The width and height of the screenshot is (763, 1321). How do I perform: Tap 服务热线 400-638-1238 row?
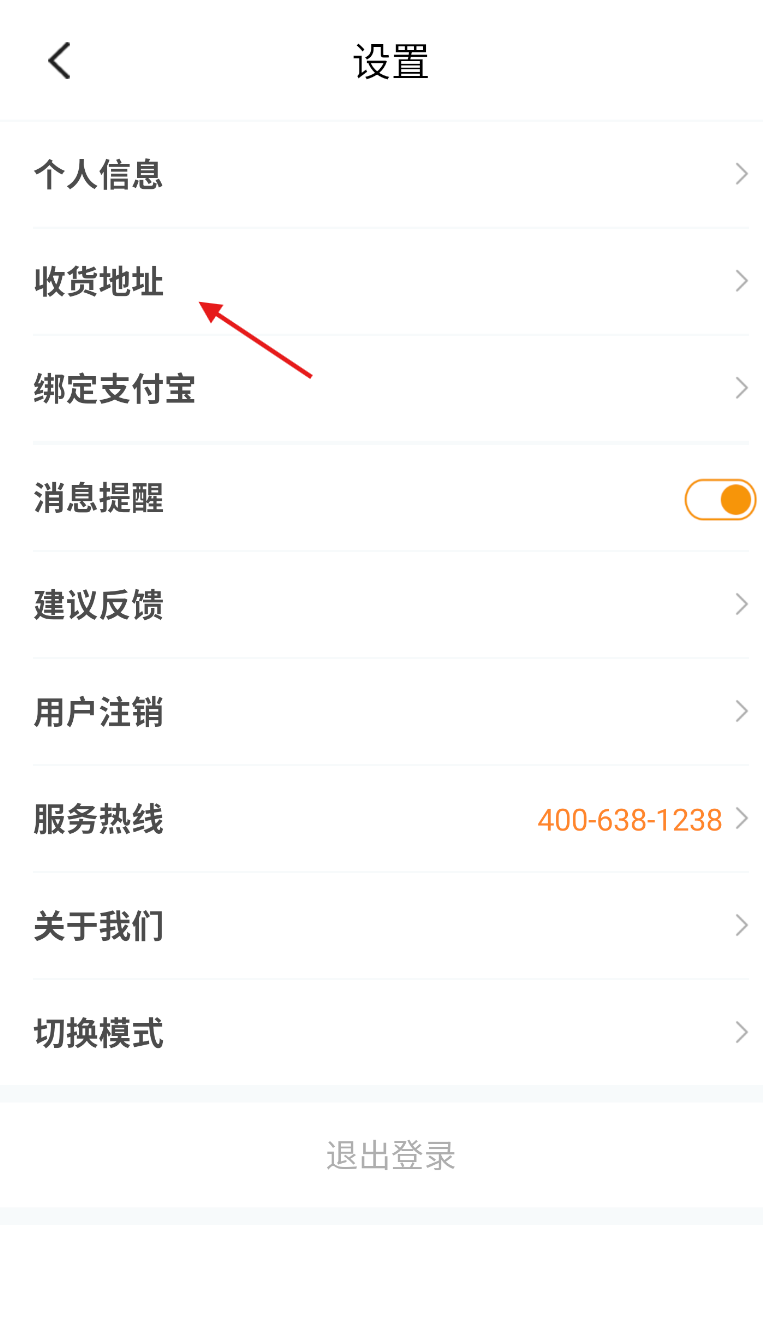[x=390, y=820]
